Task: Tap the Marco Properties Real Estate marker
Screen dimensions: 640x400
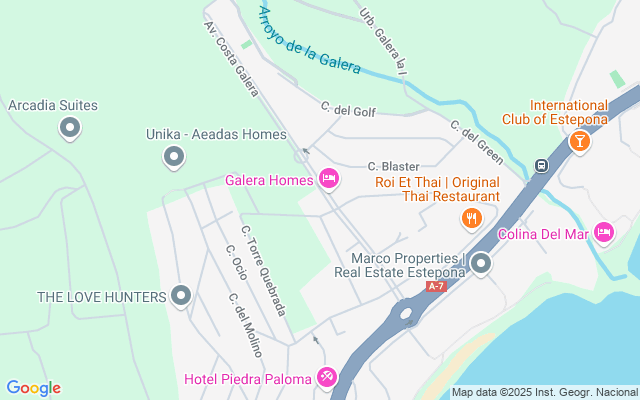Action: click(481, 264)
